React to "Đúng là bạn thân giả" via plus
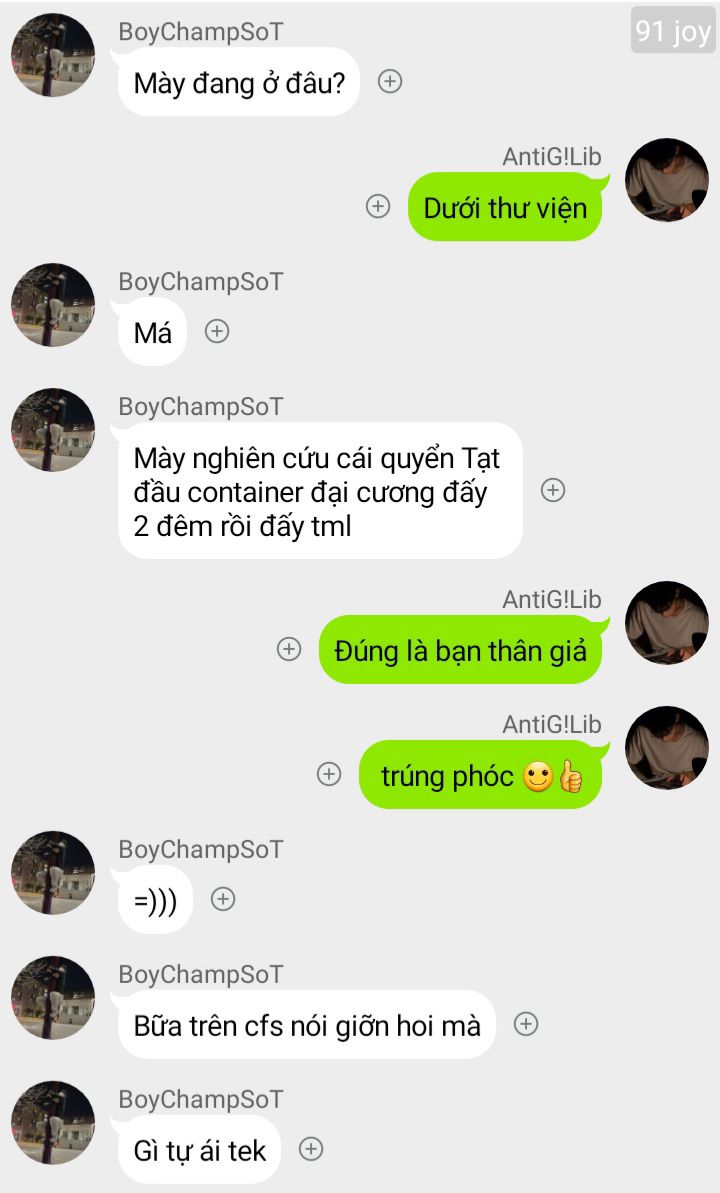720x1193 pixels. tap(288, 649)
